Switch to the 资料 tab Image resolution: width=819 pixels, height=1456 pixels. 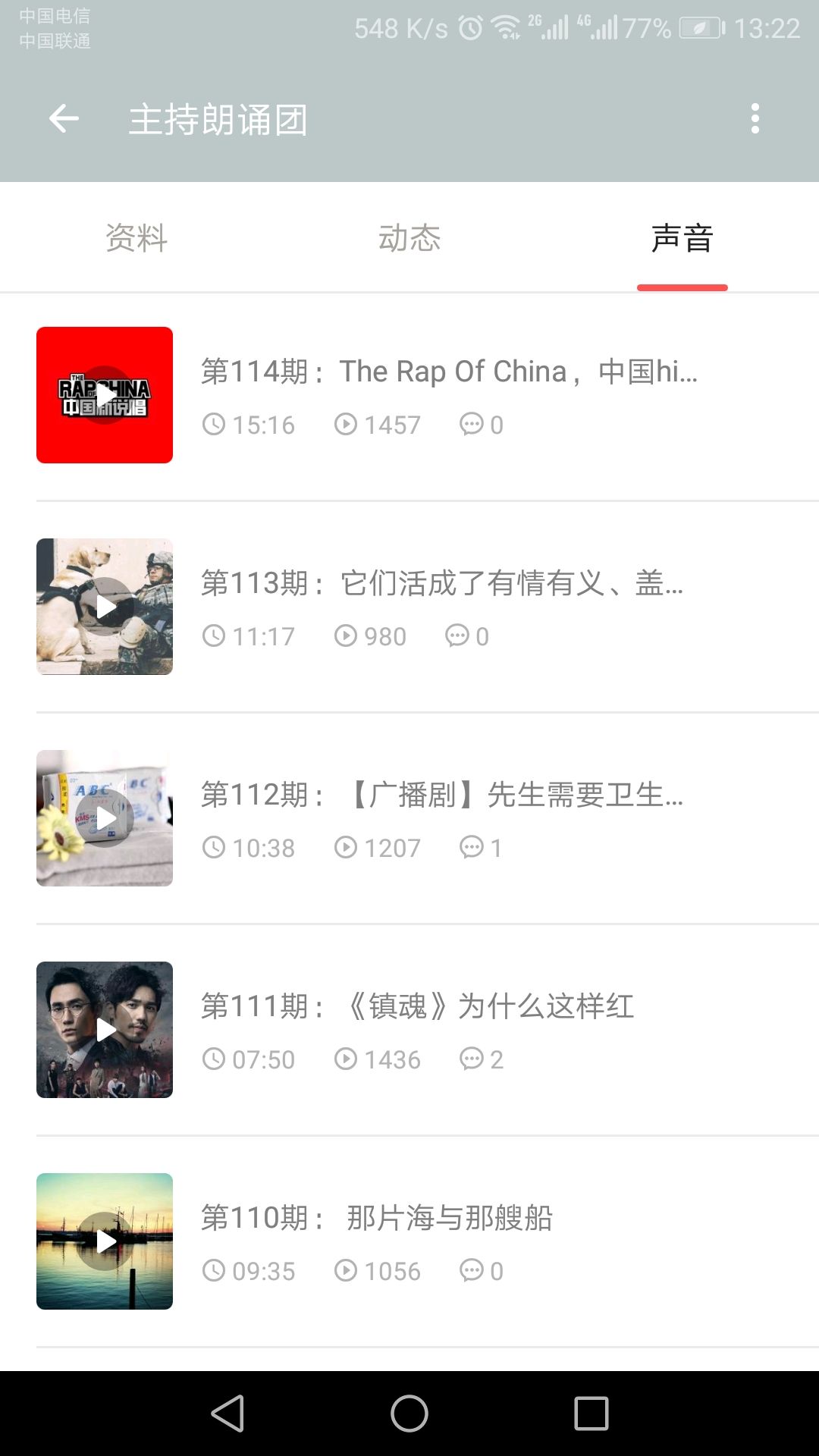[x=136, y=238]
